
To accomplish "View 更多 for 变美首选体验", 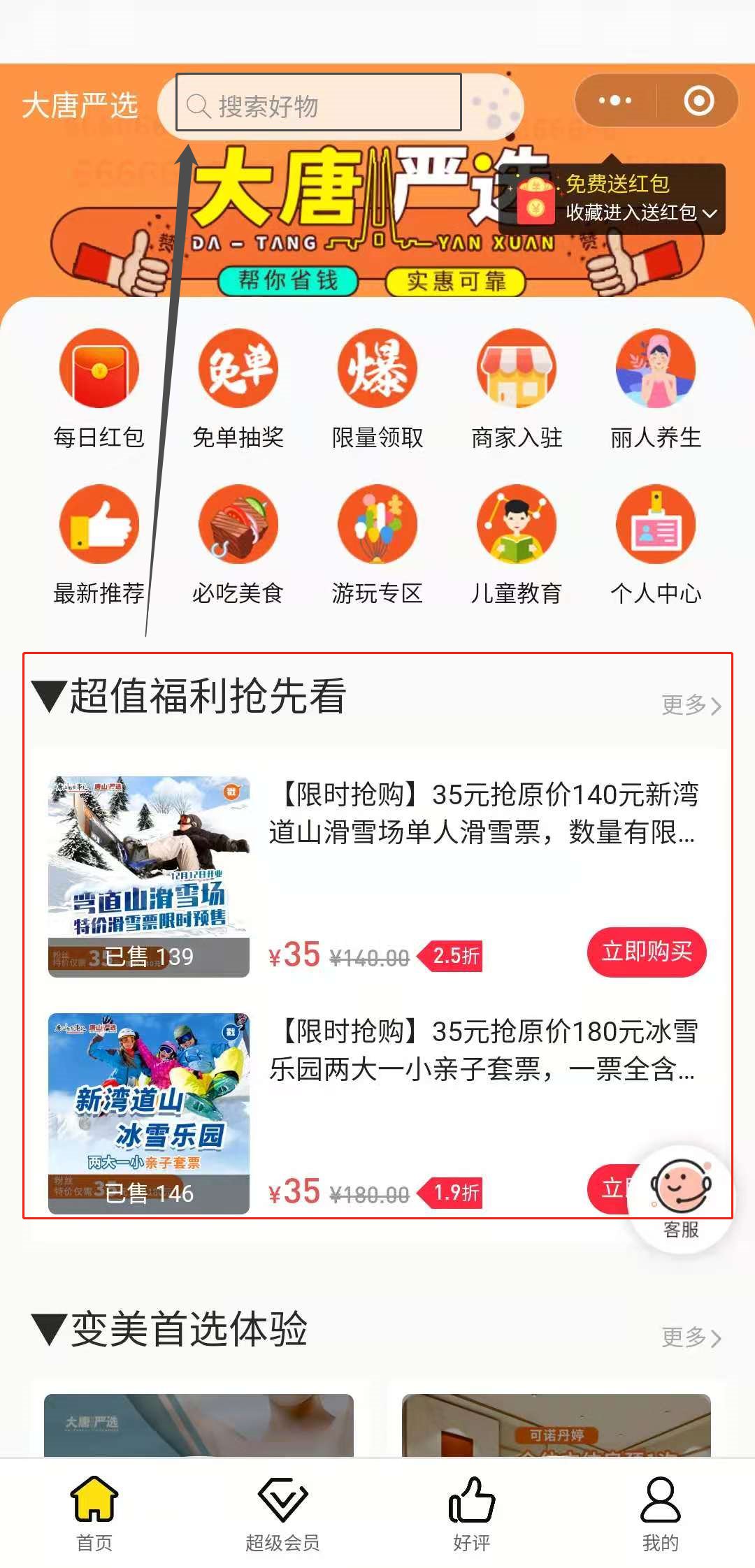I will tap(691, 1337).
